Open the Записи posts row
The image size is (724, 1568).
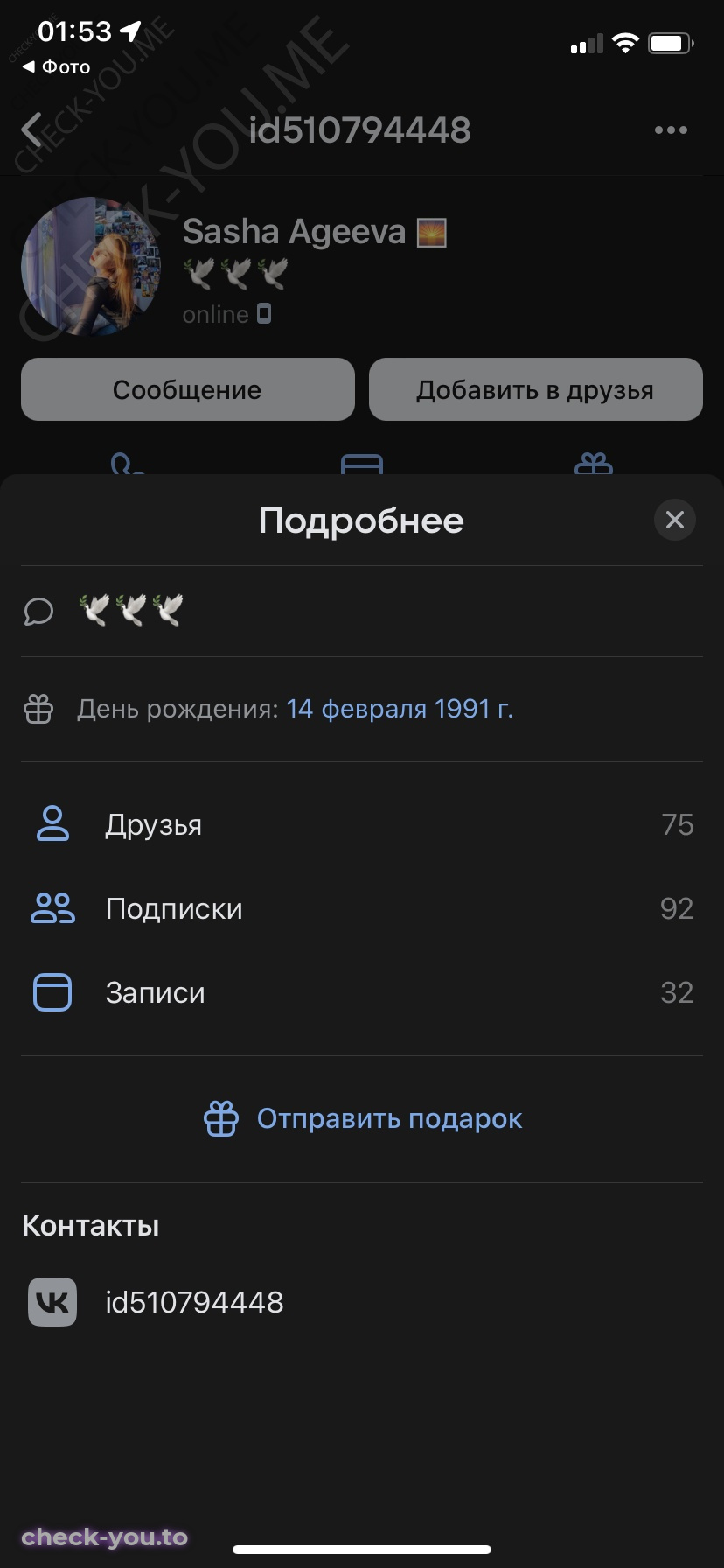pos(362,992)
